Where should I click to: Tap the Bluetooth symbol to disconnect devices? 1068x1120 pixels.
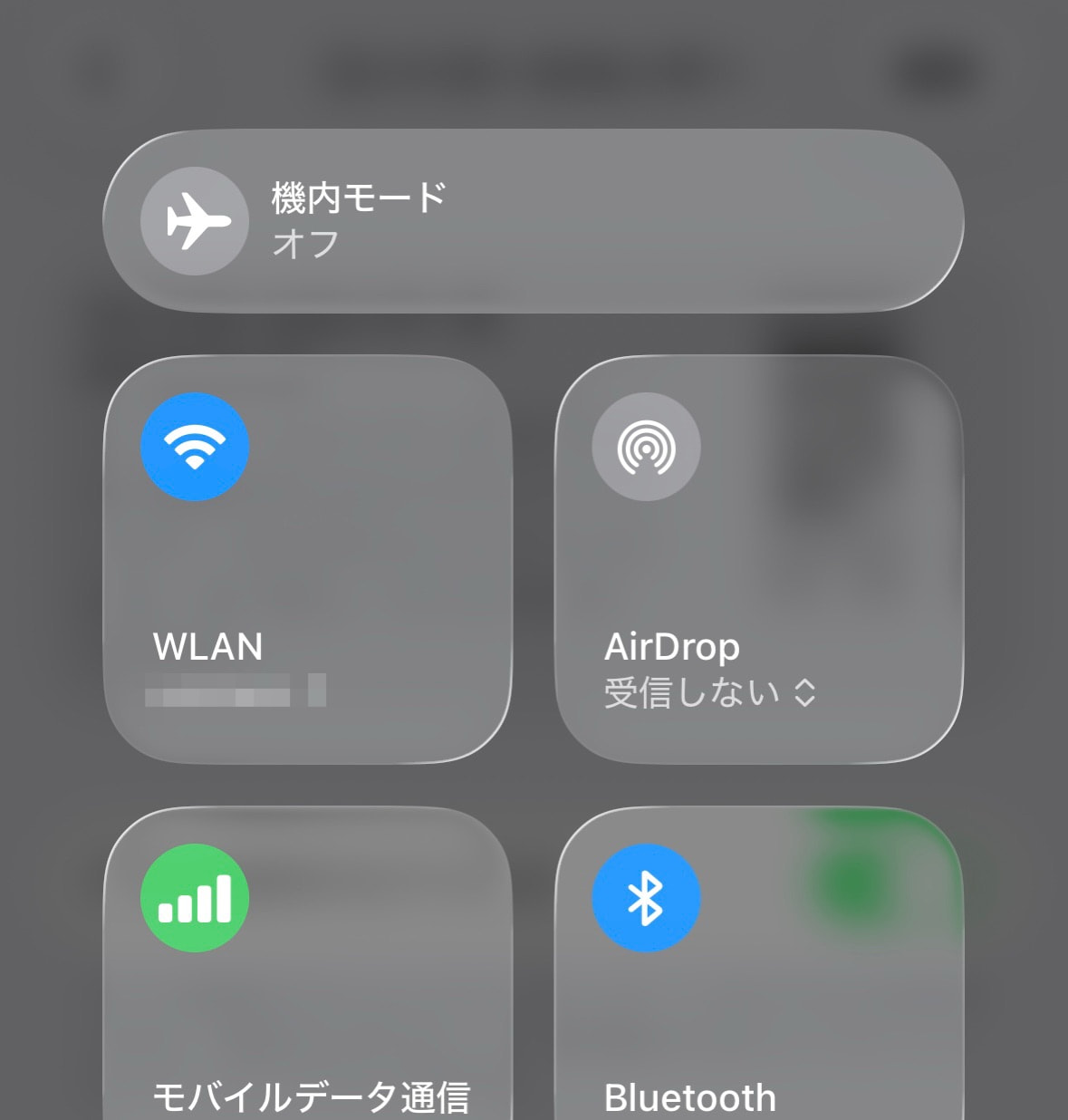[x=647, y=898]
